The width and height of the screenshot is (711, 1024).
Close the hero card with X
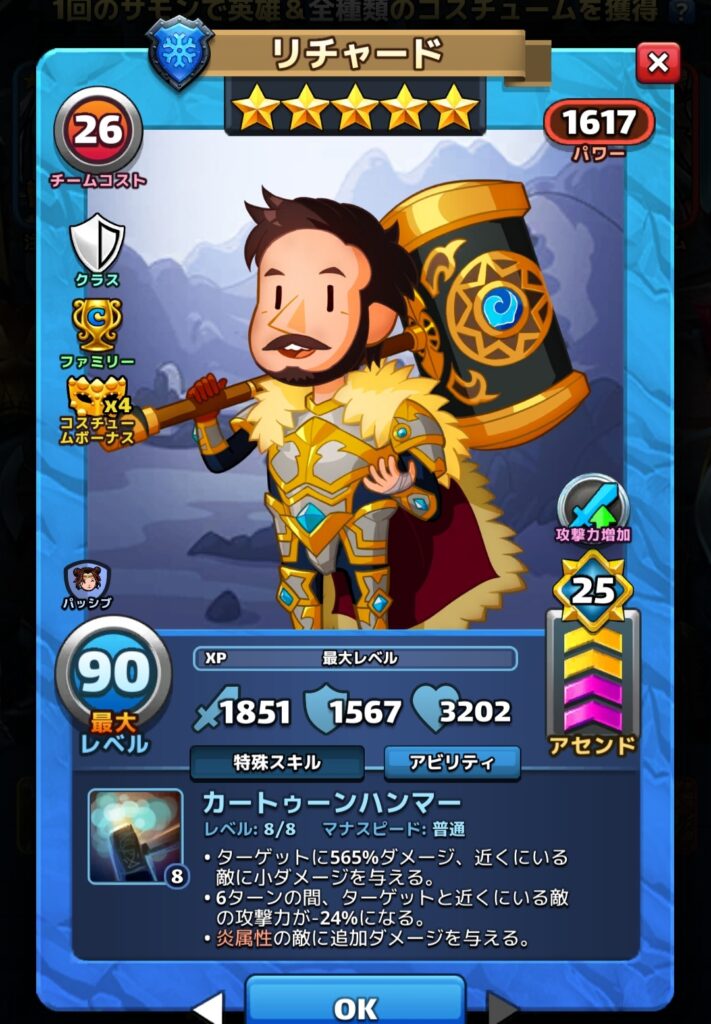pos(657,64)
